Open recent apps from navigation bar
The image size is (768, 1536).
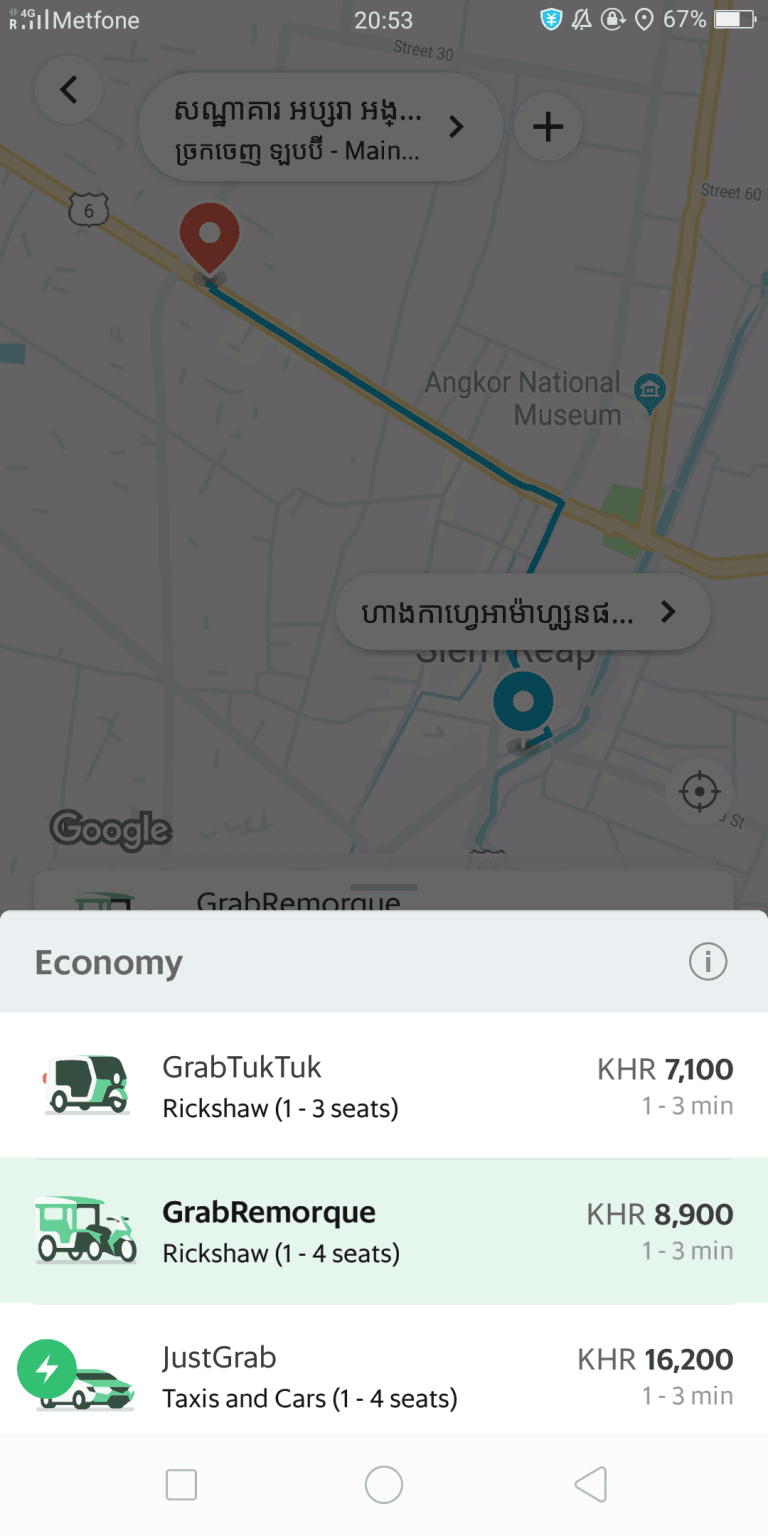tap(181, 1486)
